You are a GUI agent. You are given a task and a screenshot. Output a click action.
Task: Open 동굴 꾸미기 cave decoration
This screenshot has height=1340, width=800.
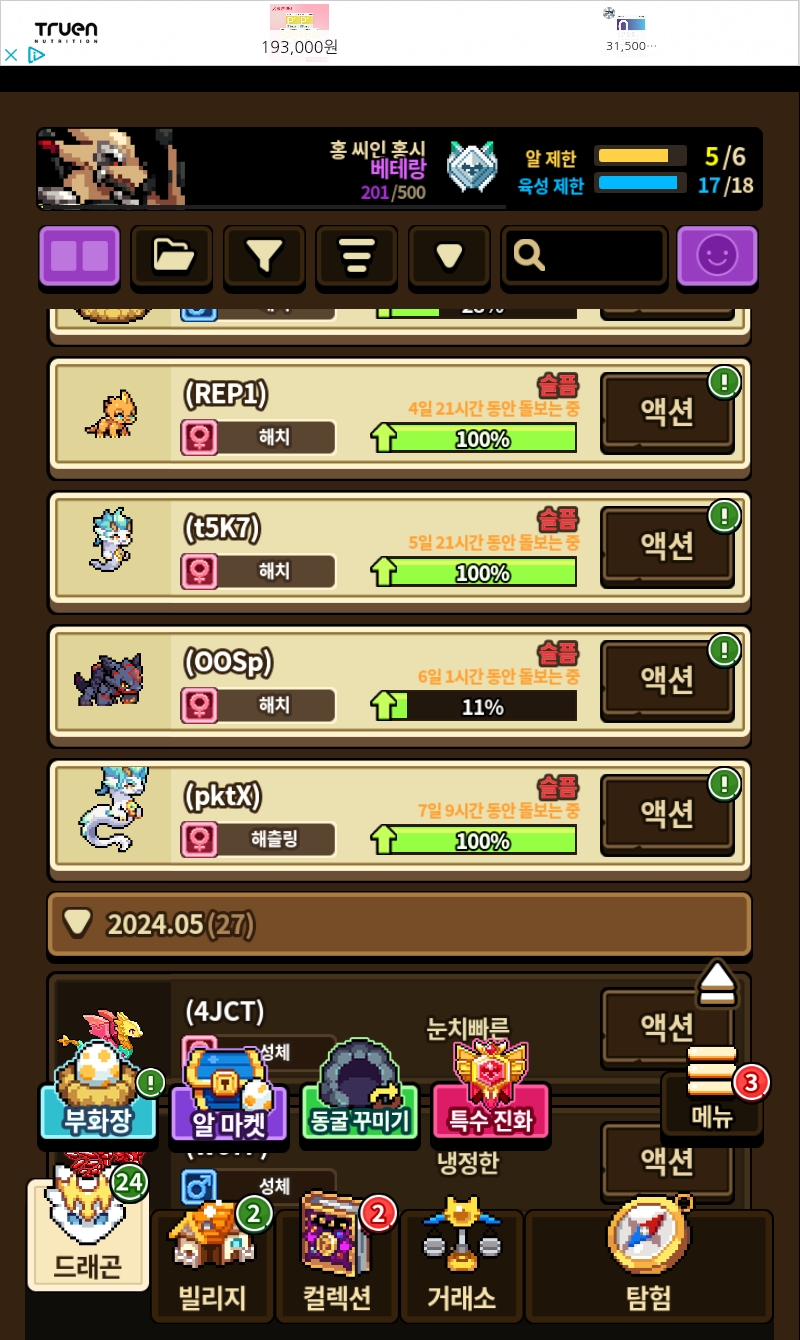pos(360,1102)
